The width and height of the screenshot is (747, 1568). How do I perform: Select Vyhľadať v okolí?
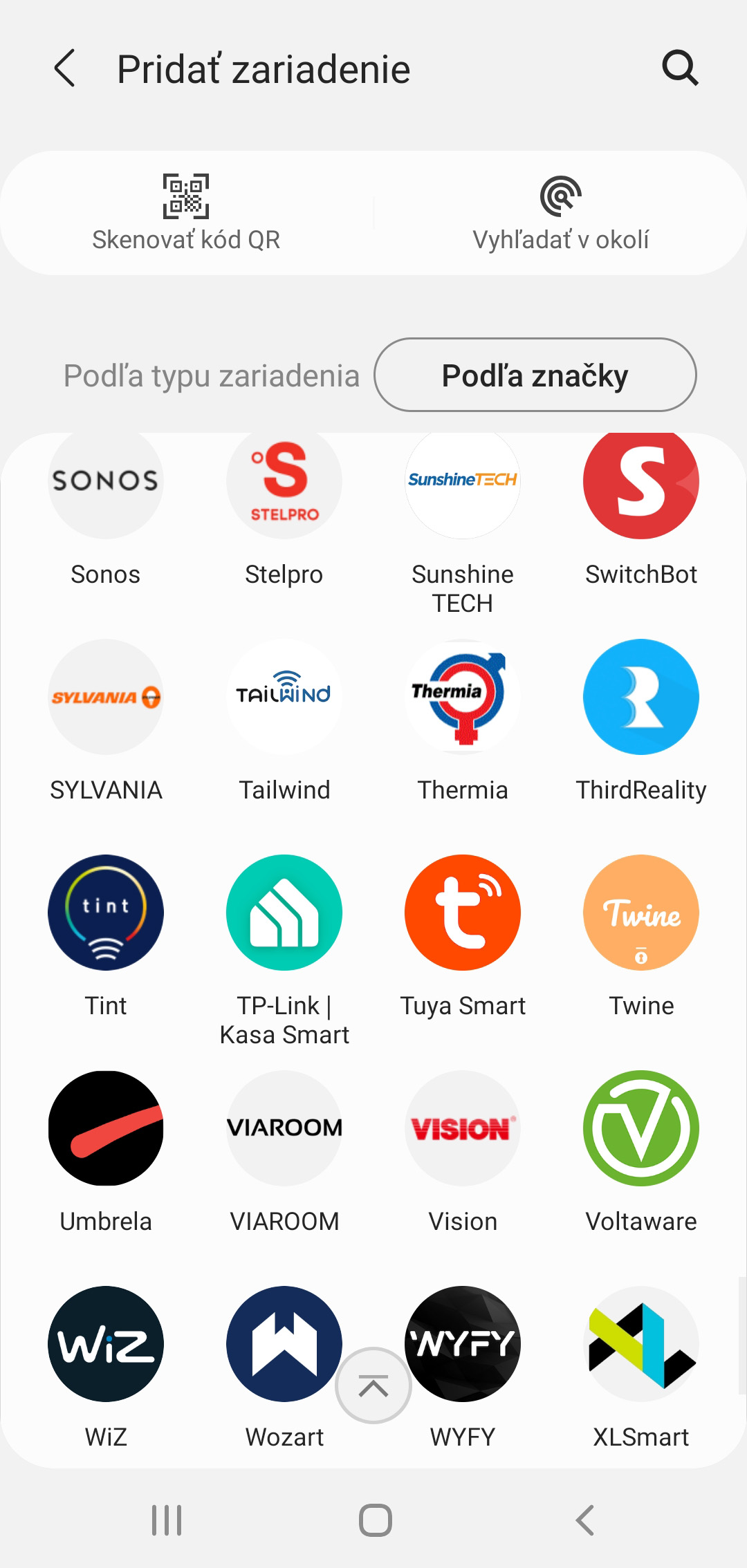(560, 212)
